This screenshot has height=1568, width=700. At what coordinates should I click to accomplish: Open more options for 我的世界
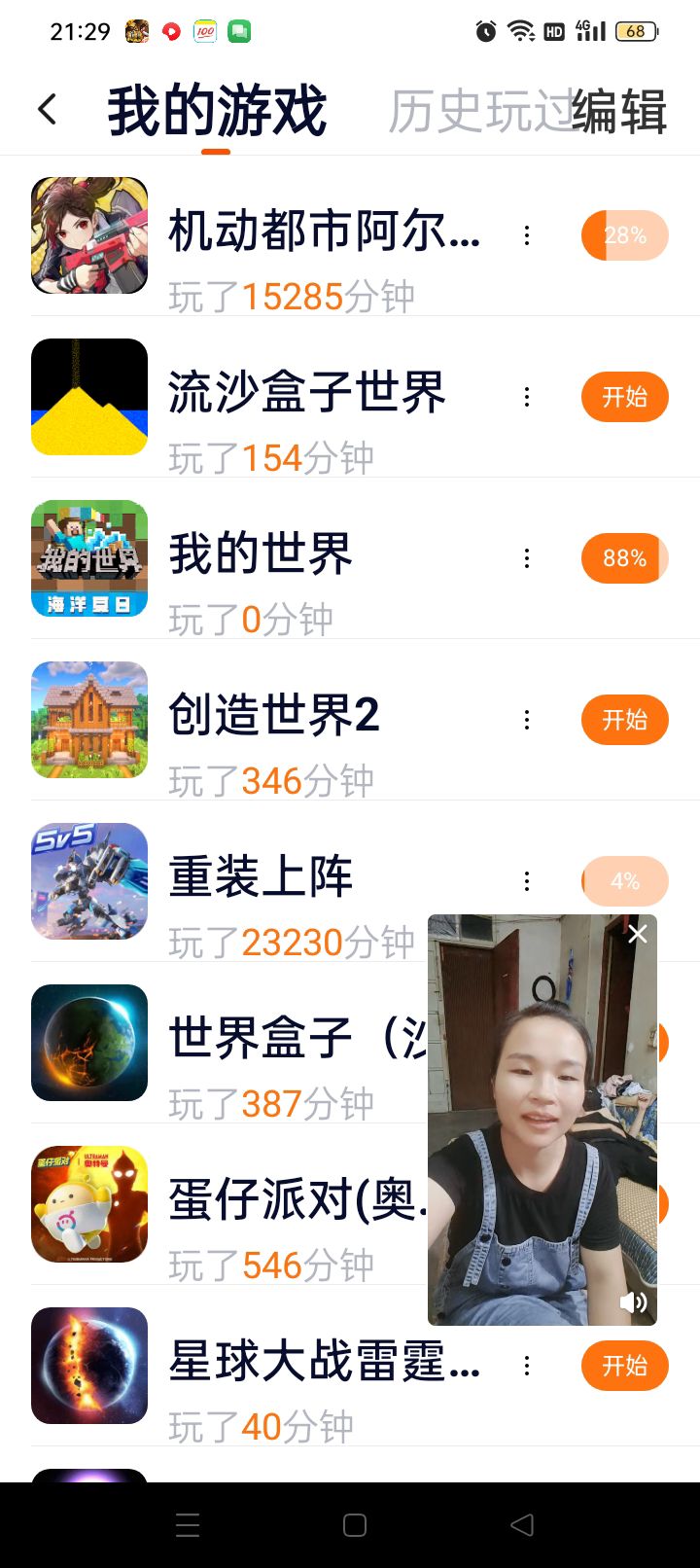pyautogui.click(x=527, y=558)
